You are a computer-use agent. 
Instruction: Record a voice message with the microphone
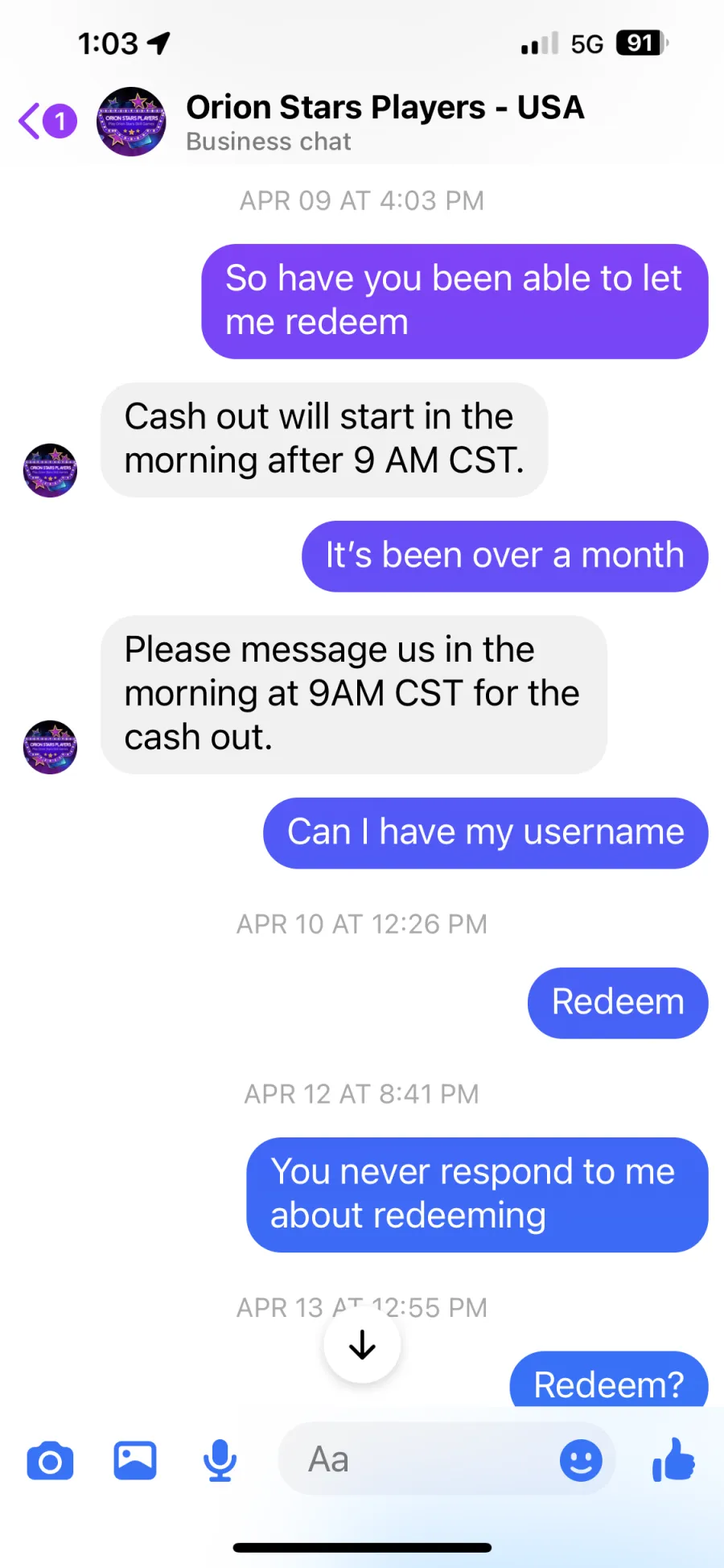click(220, 1460)
